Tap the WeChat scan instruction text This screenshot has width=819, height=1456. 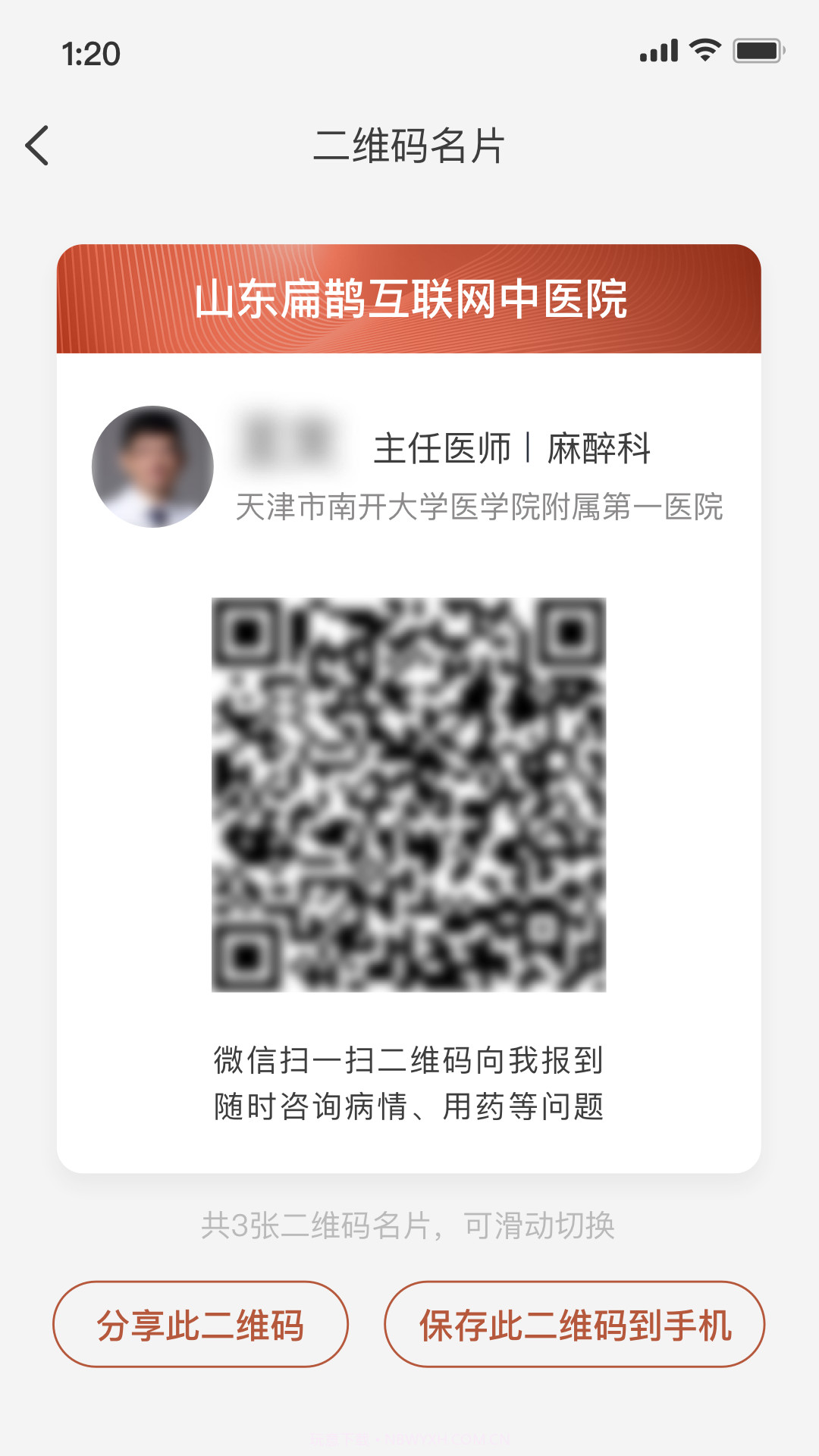[408, 1061]
